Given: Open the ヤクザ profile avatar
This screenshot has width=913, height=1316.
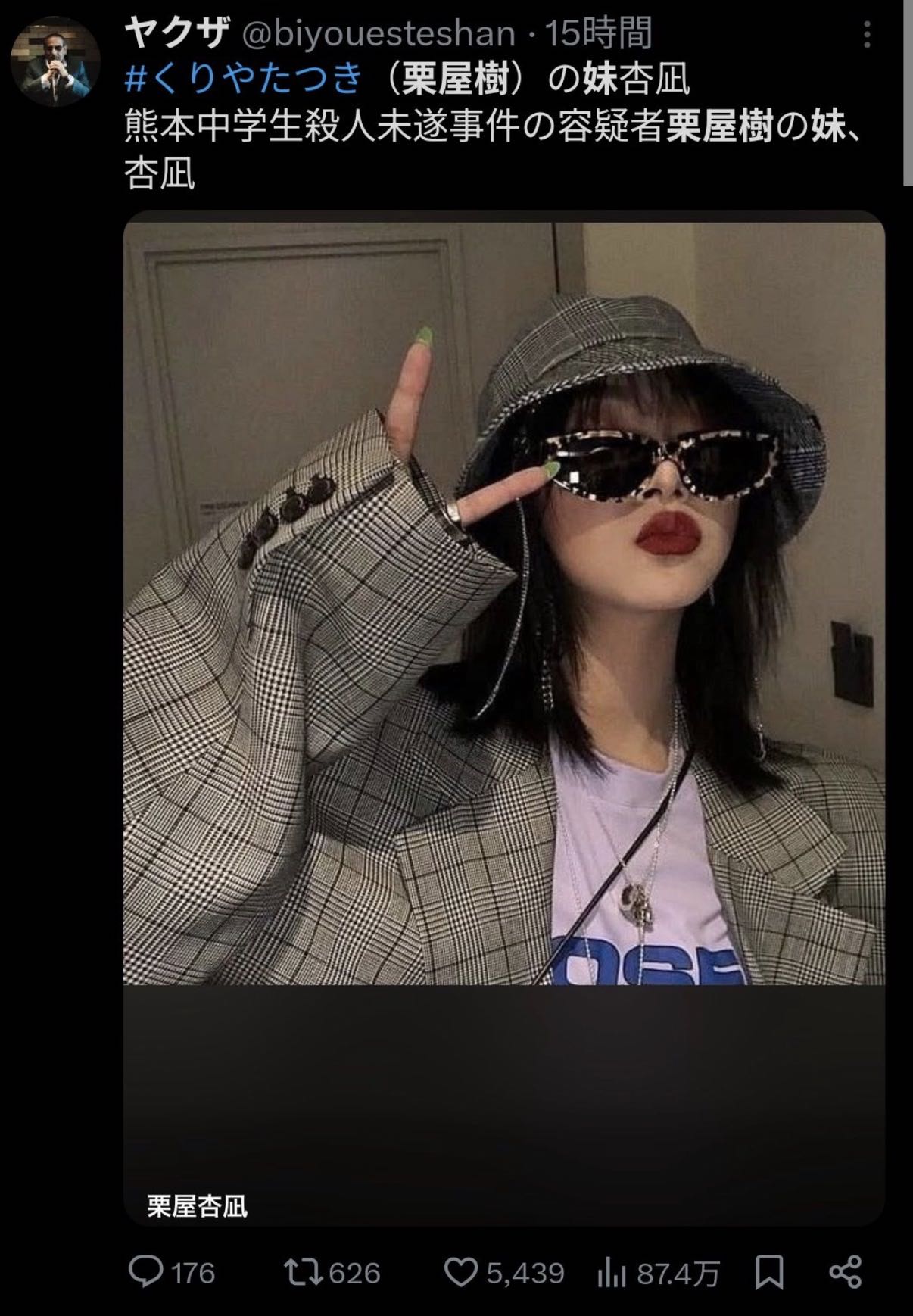Looking at the screenshot, I should (56, 61).
